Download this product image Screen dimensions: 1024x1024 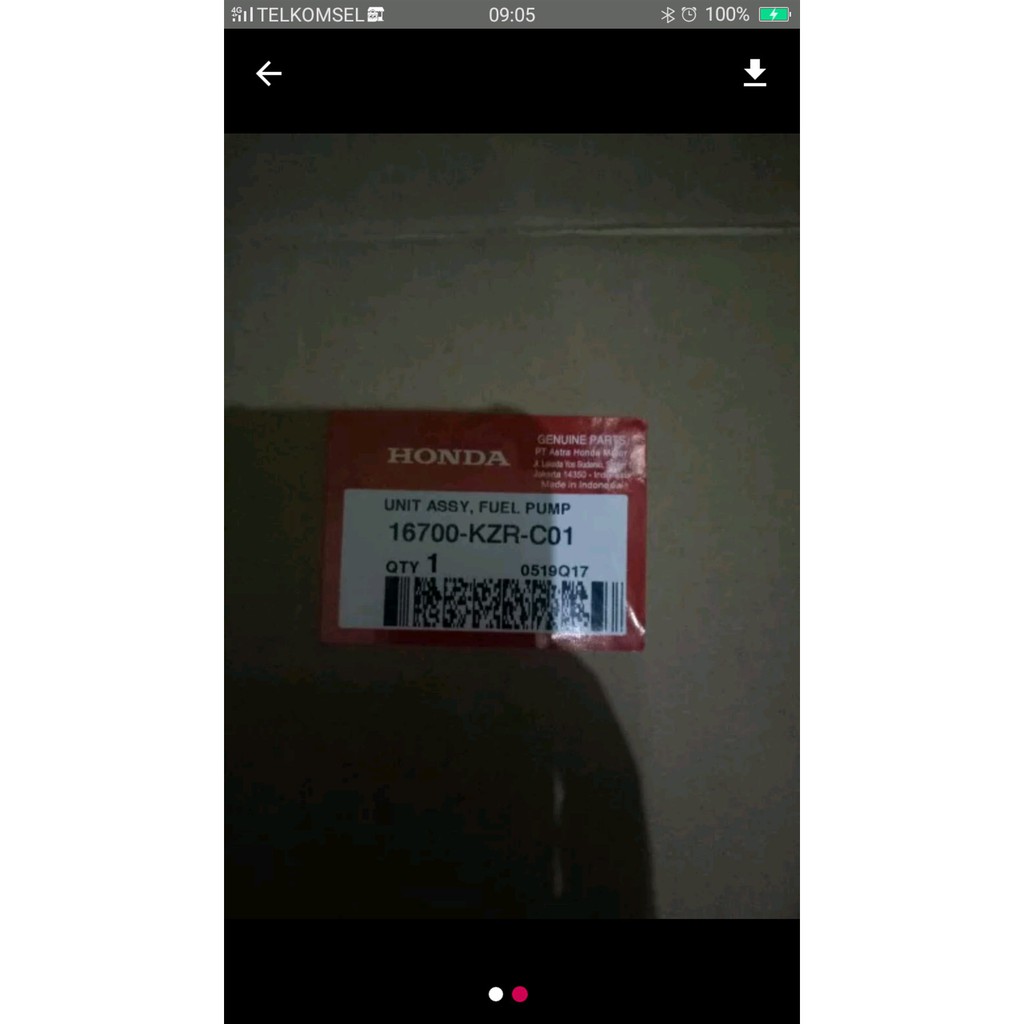point(755,73)
